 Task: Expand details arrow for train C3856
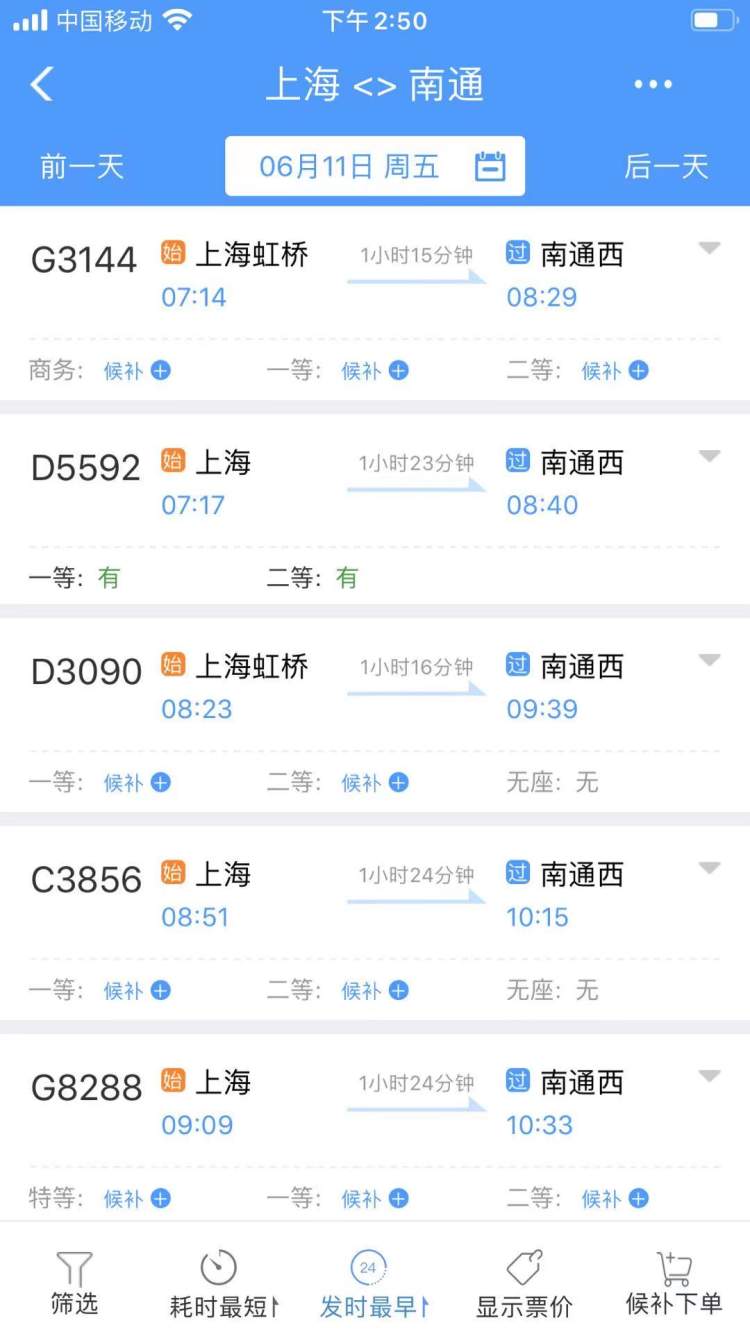[709, 869]
